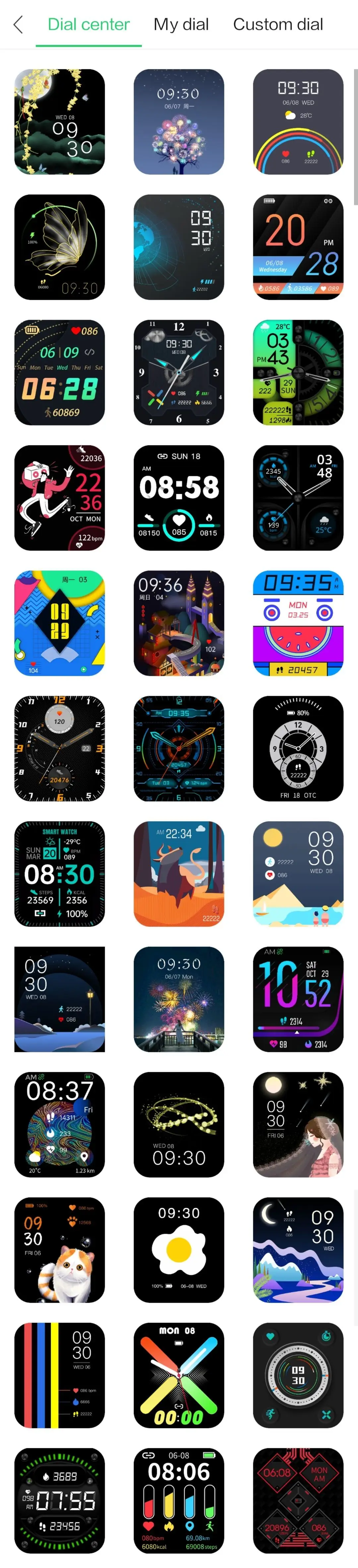Choose the rainbow arc 09:30 dial

pyautogui.click(x=298, y=122)
